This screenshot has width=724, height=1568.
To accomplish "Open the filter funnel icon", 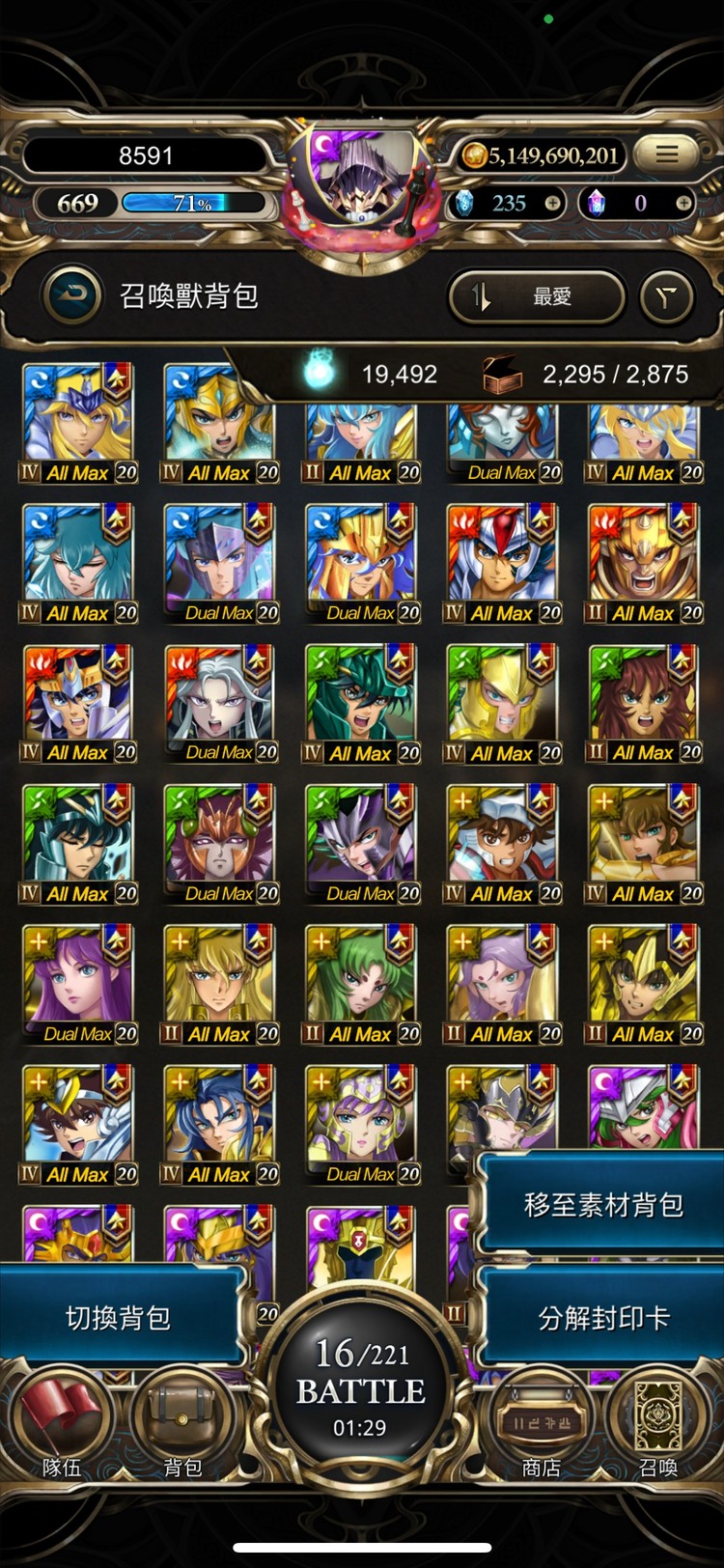I will [x=666, y=296].
